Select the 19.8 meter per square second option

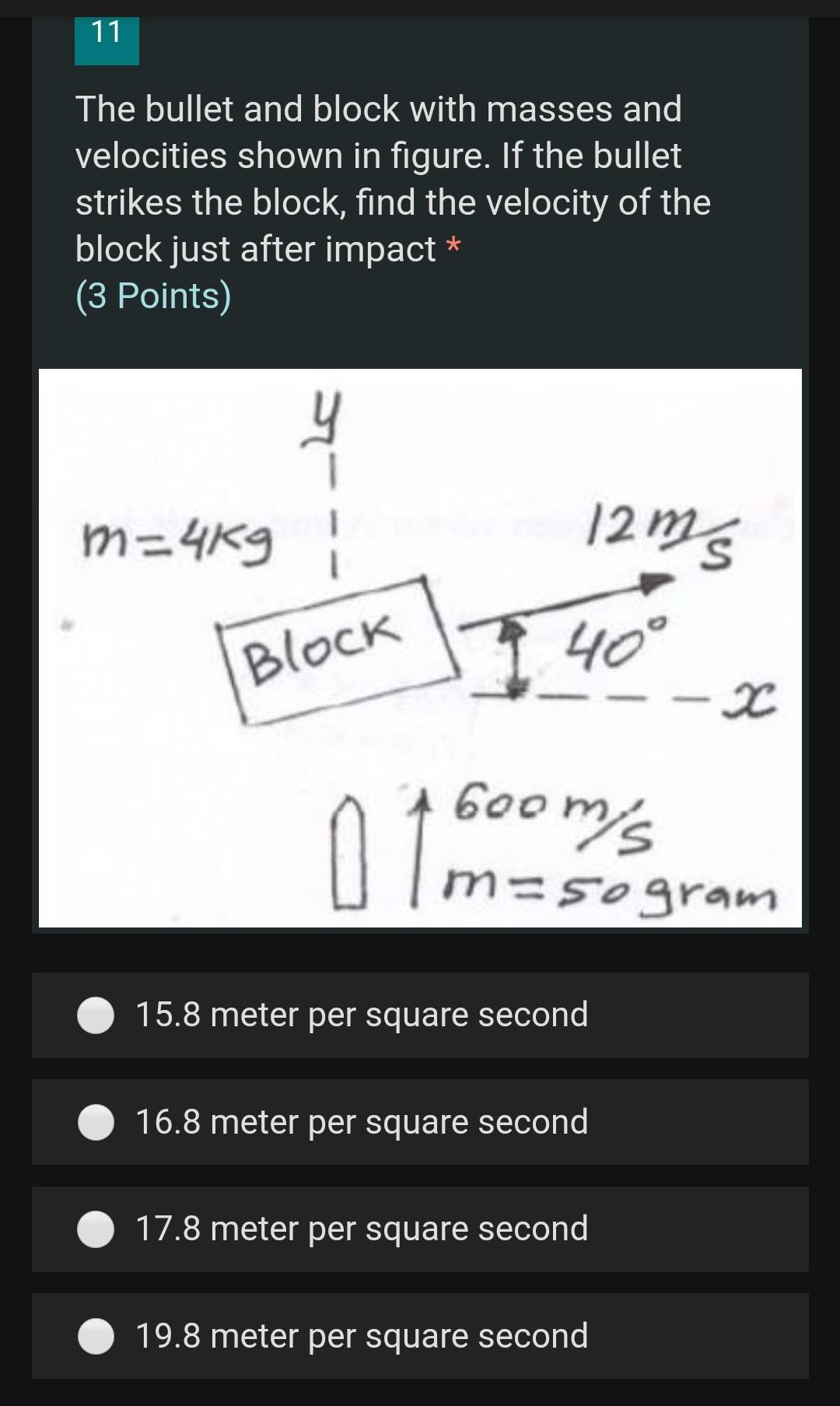coord(95,1336)
